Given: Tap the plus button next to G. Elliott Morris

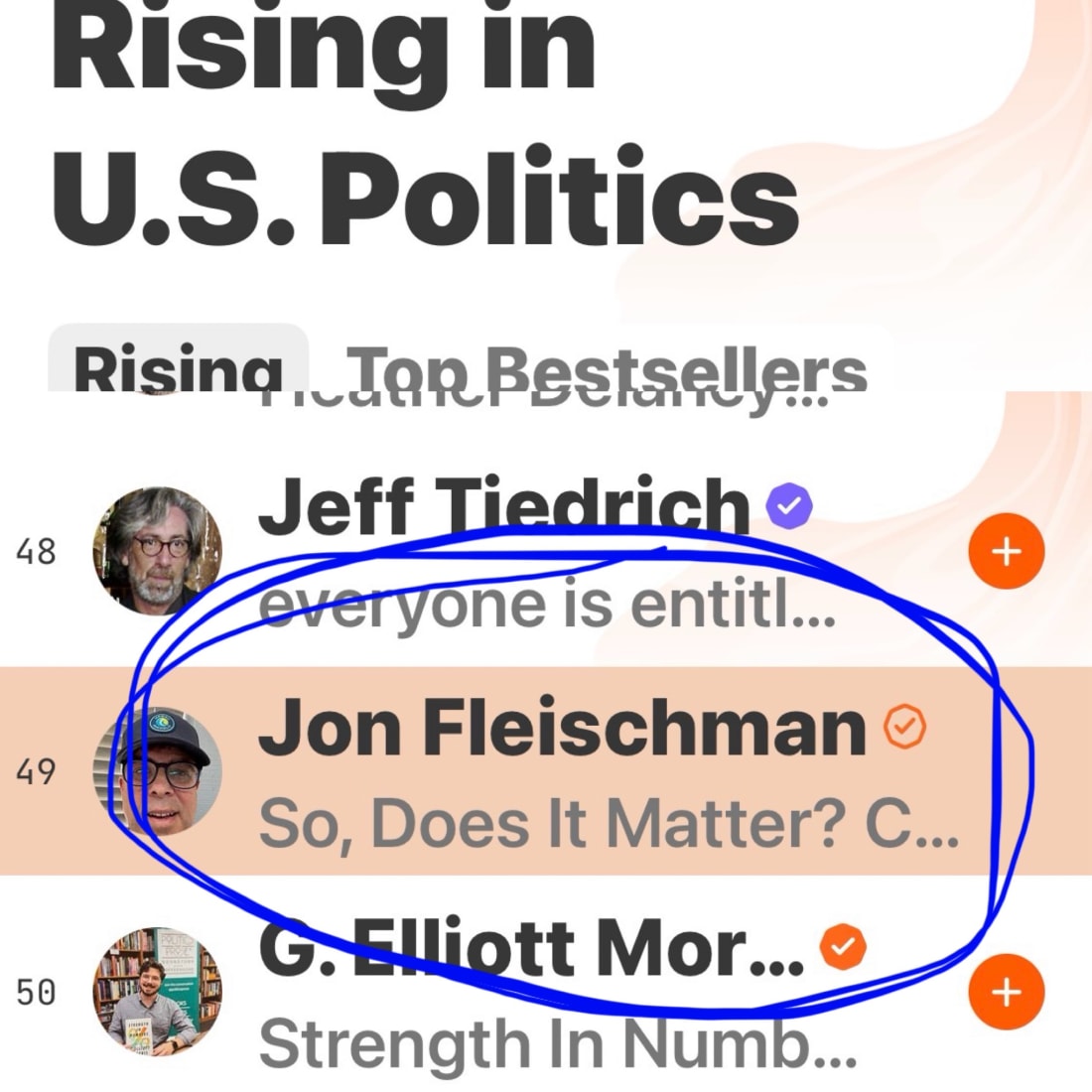Looking at the screenshot, I should tap(1006, 992).
